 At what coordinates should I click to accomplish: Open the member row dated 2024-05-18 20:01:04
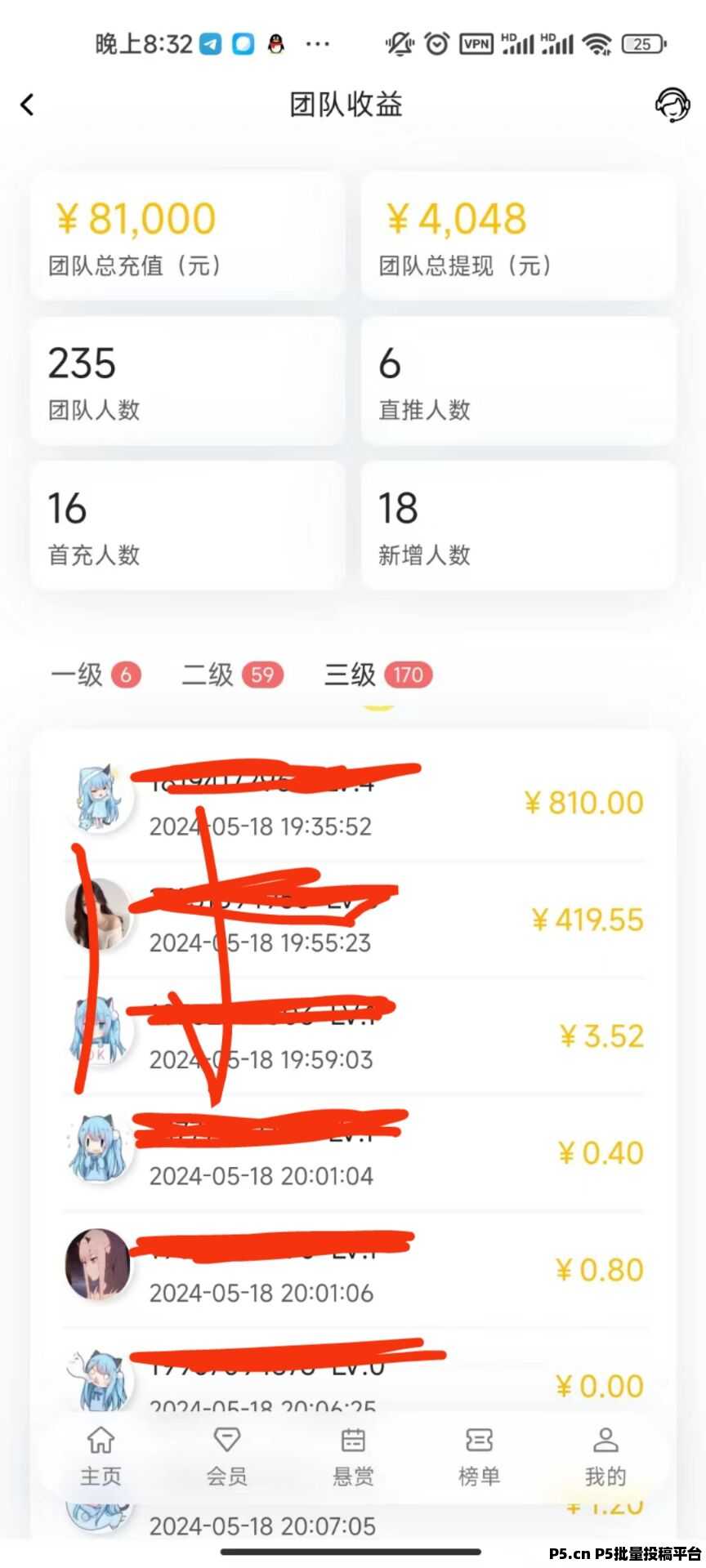353,1154
